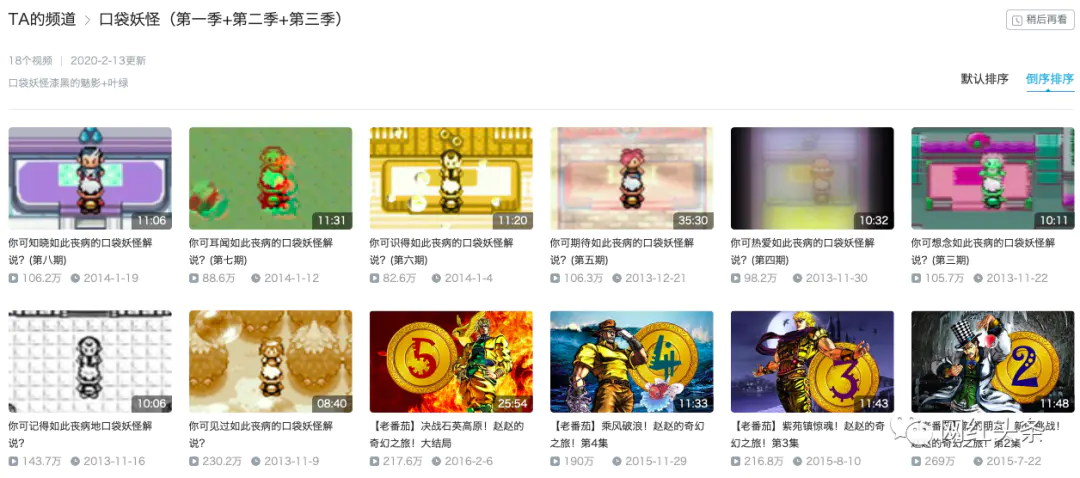
Task: Select the 倒序排序 reverse order tab
Action: tap(1049, 79)
